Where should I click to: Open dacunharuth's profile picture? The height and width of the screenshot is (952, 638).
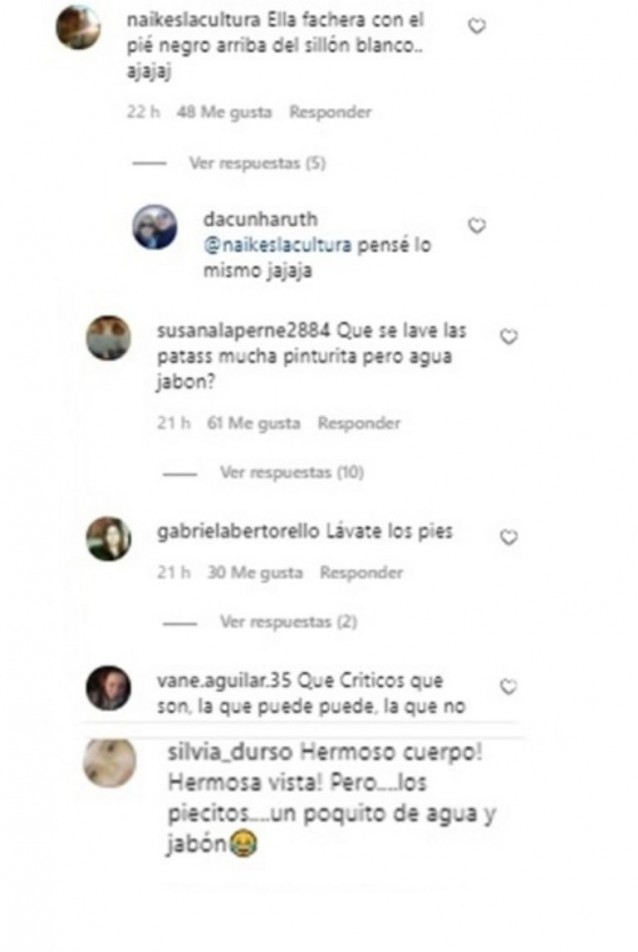[155, 227]
